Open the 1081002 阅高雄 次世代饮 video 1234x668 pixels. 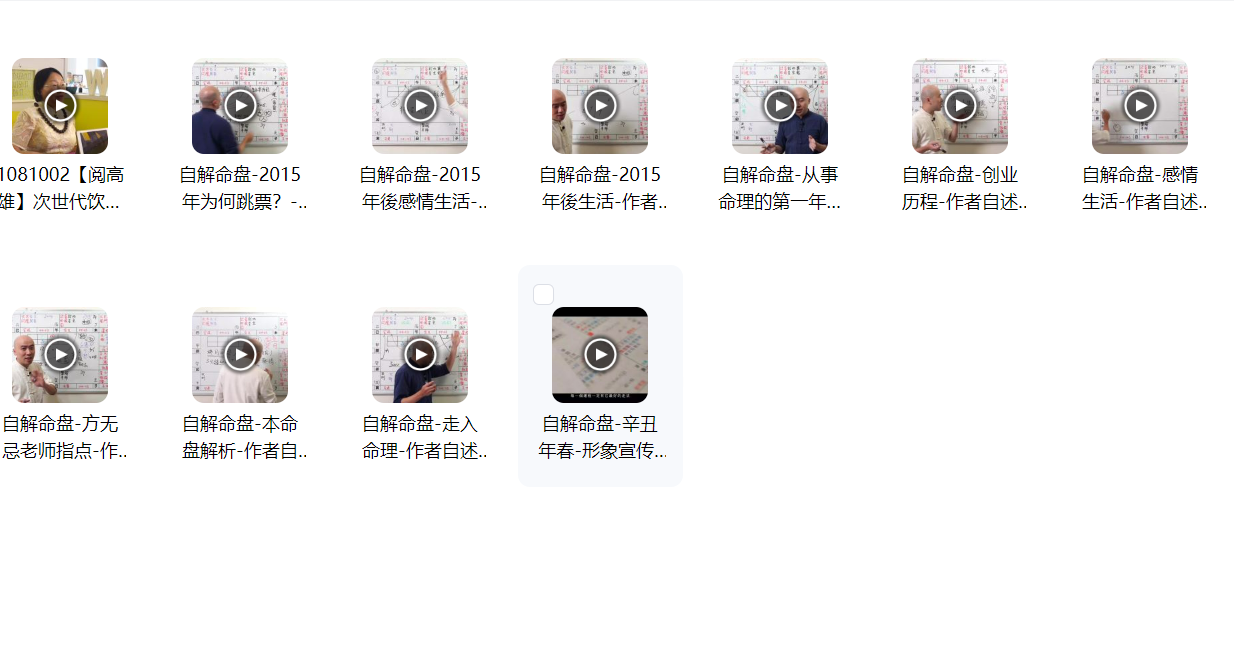[x=60, y=105]
